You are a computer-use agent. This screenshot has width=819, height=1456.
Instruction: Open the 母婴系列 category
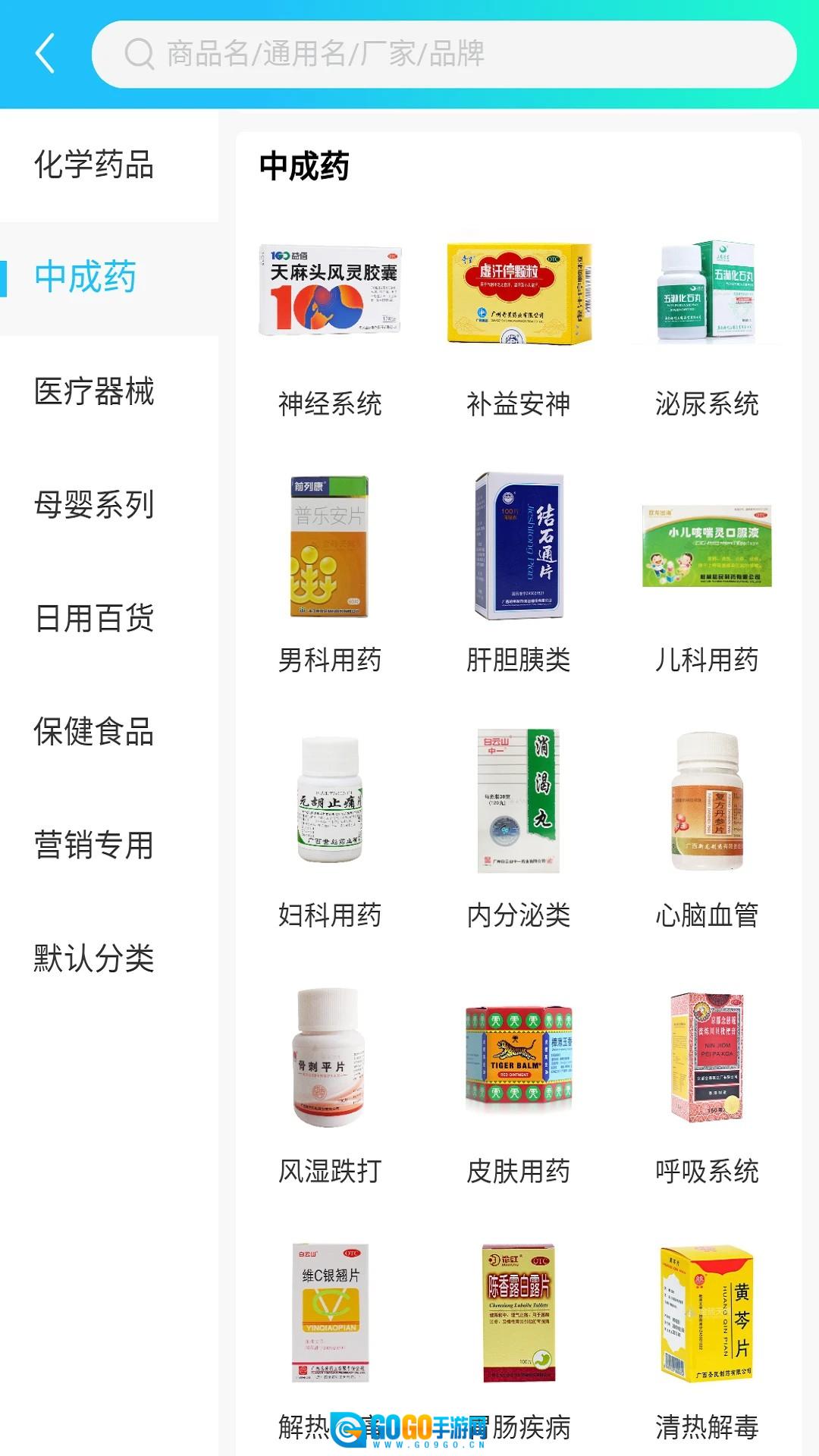(94, 505)
